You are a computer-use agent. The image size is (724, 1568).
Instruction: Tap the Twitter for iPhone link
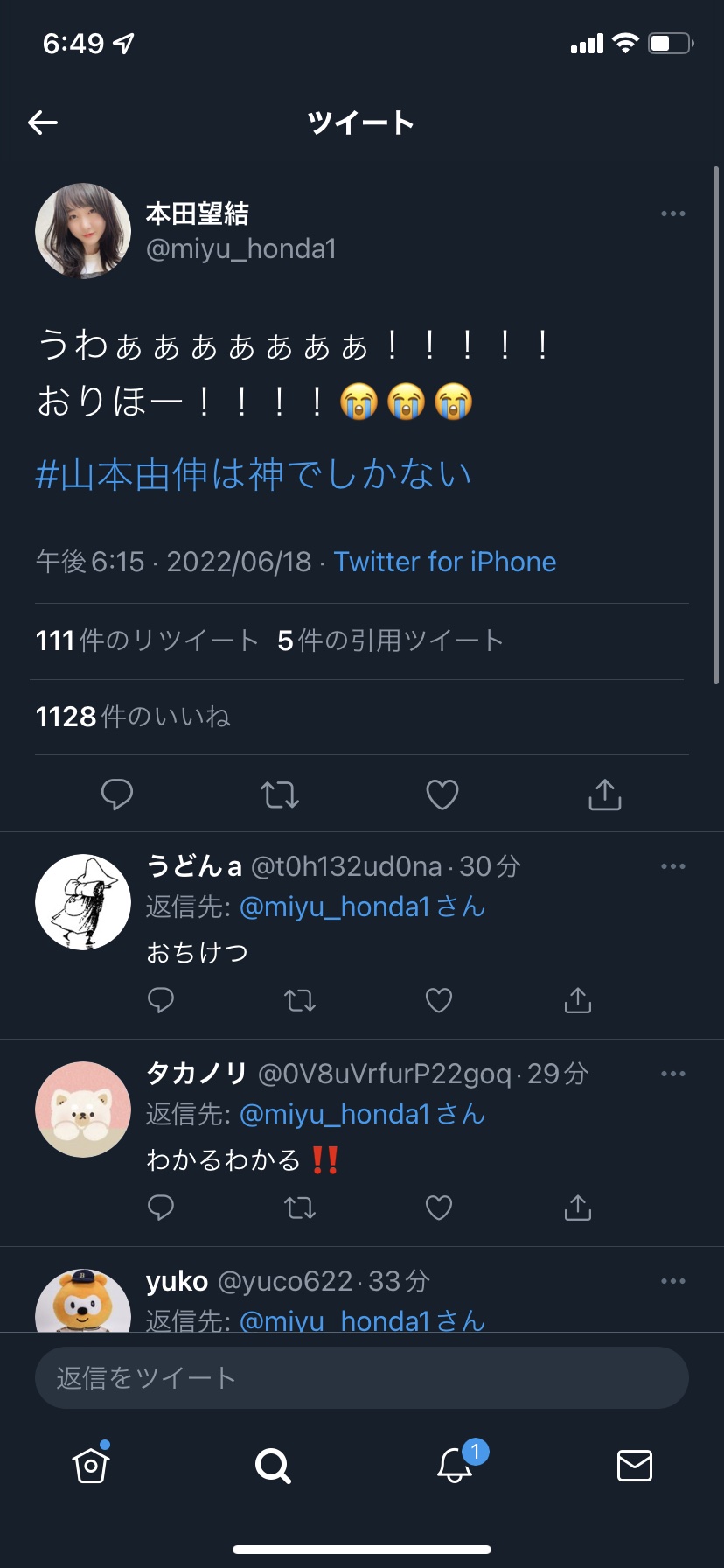click(x=444, y=562)
